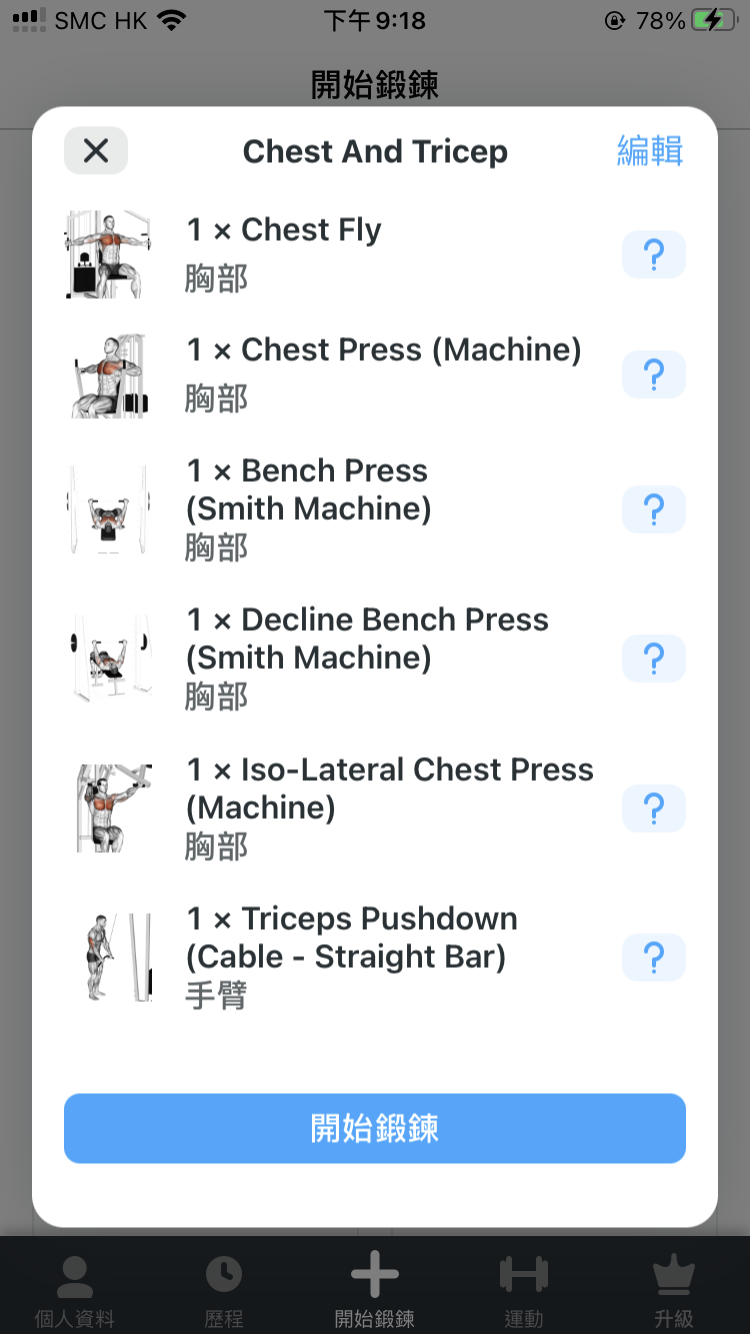Show info for Iso-Lateral Chest Press
Screen dimensions: 750x1334
click(x=654, y=808)
